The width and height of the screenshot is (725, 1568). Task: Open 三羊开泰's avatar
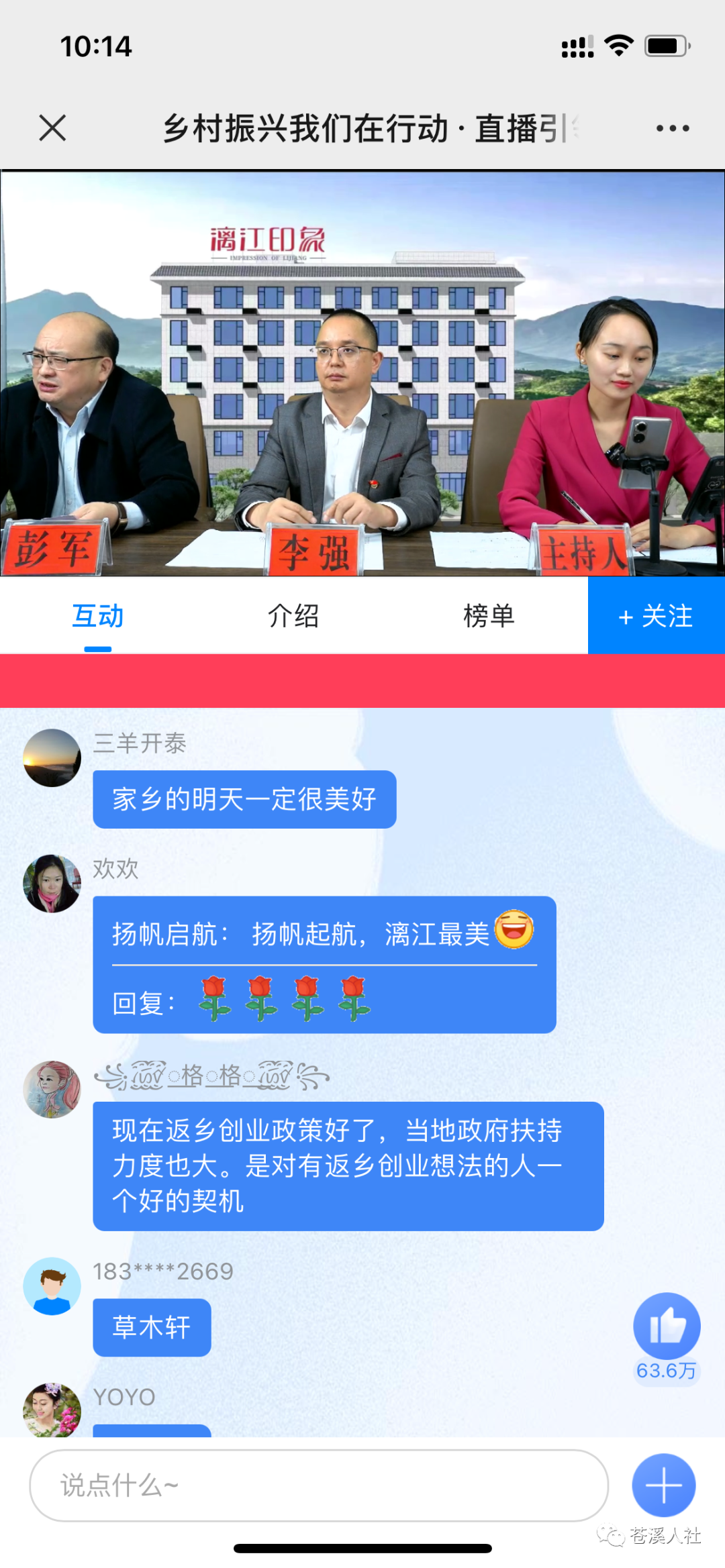click(x=52, y=757)
